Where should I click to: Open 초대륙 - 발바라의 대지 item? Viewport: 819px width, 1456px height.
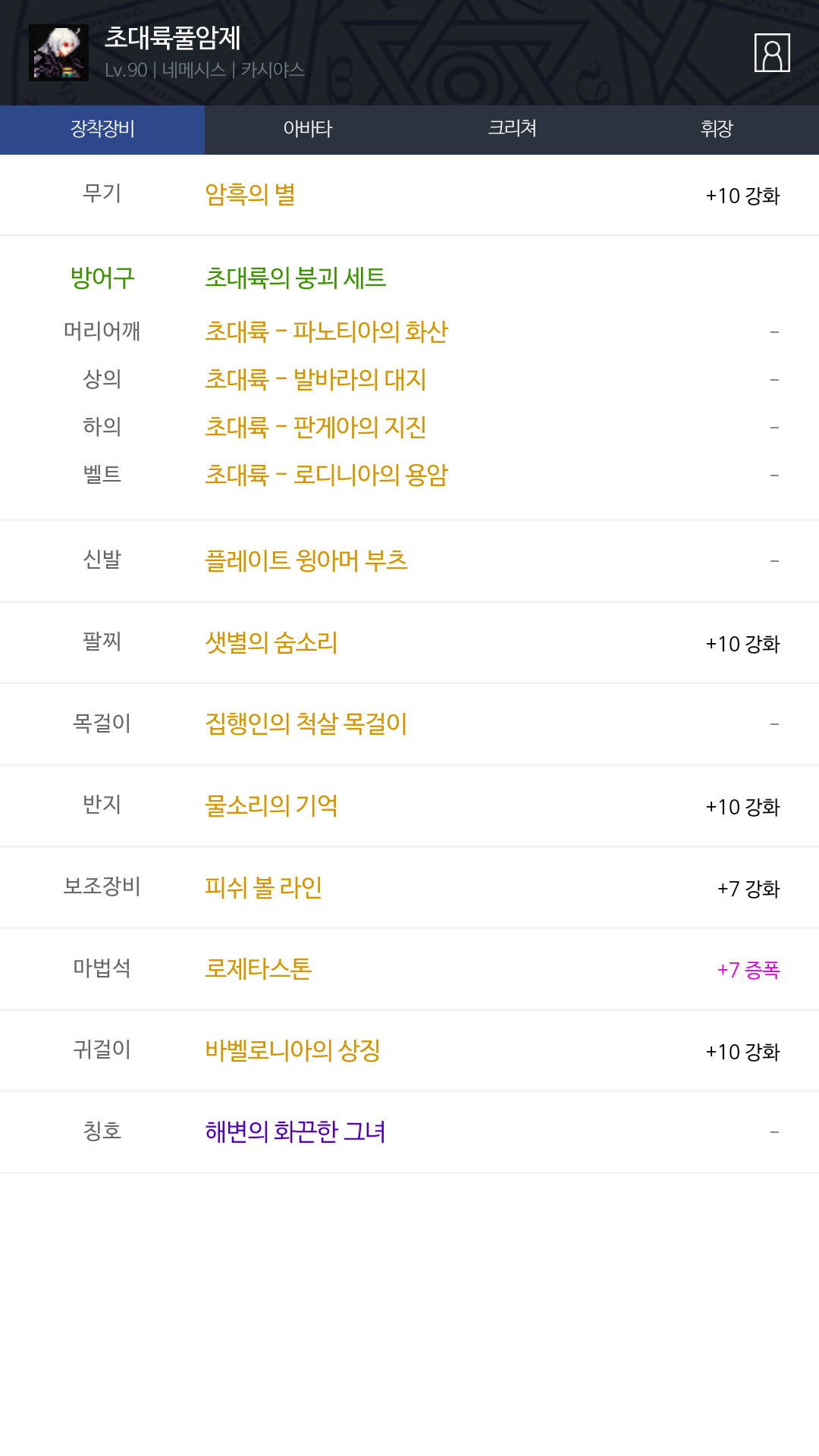[315, 379]
